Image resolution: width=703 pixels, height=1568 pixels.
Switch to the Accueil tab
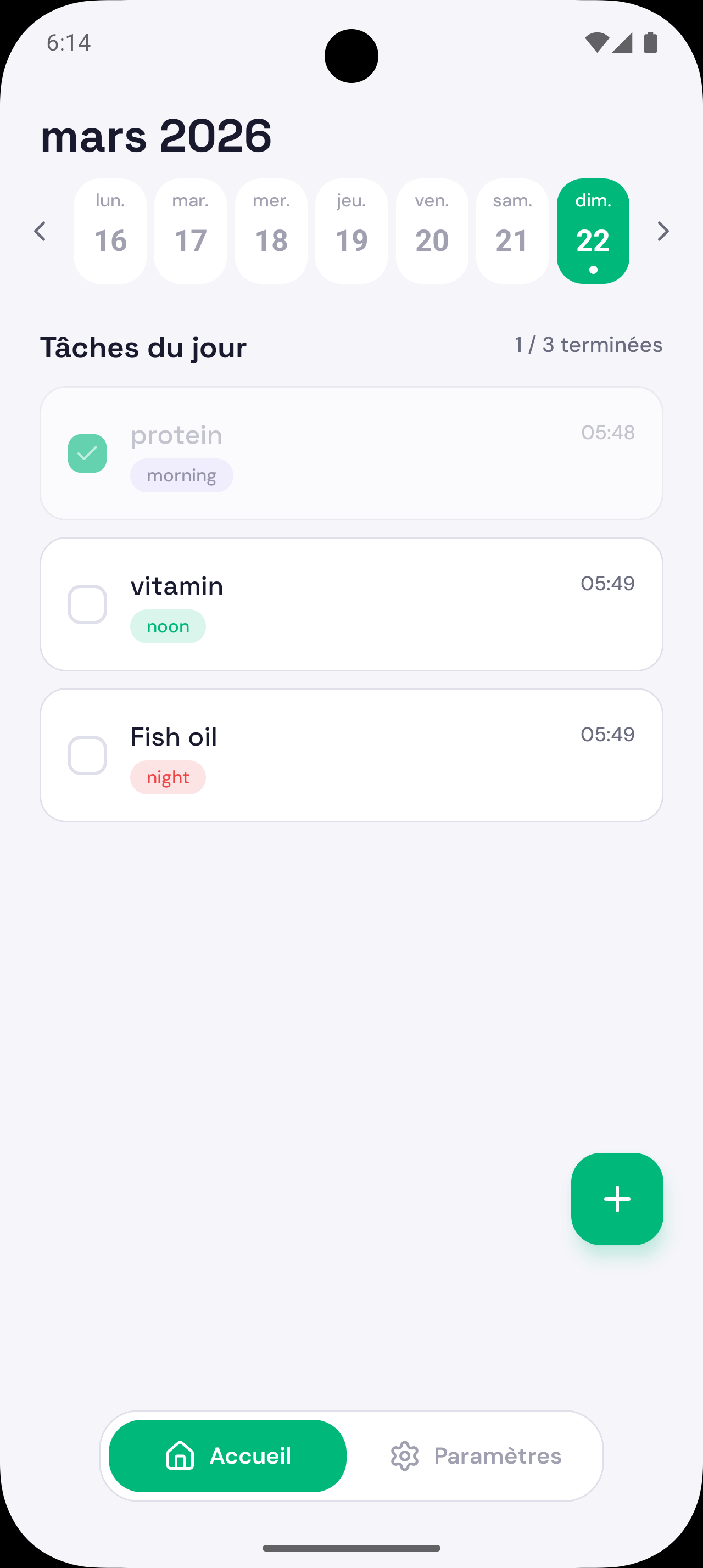pos(226,1456)
